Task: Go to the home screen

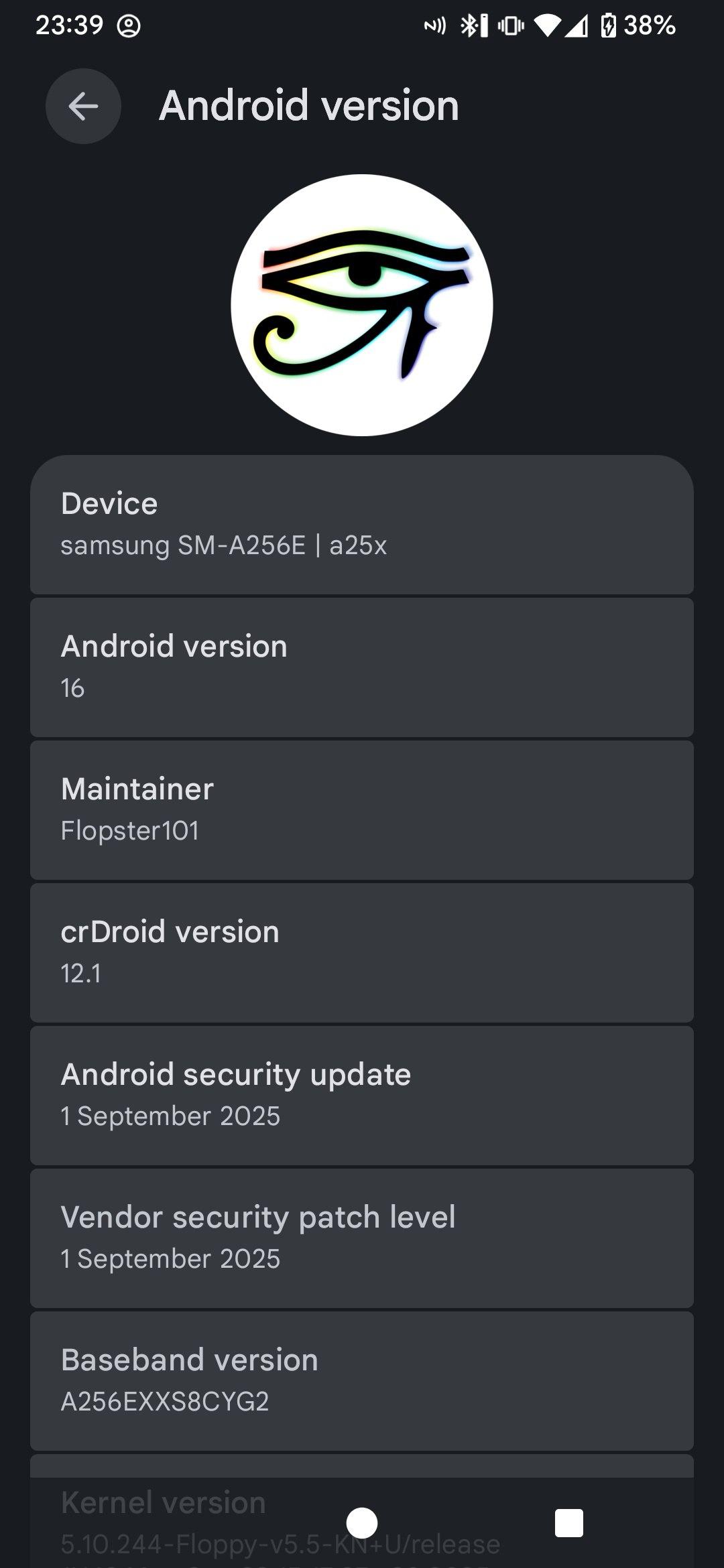Action: [362, 1522]
